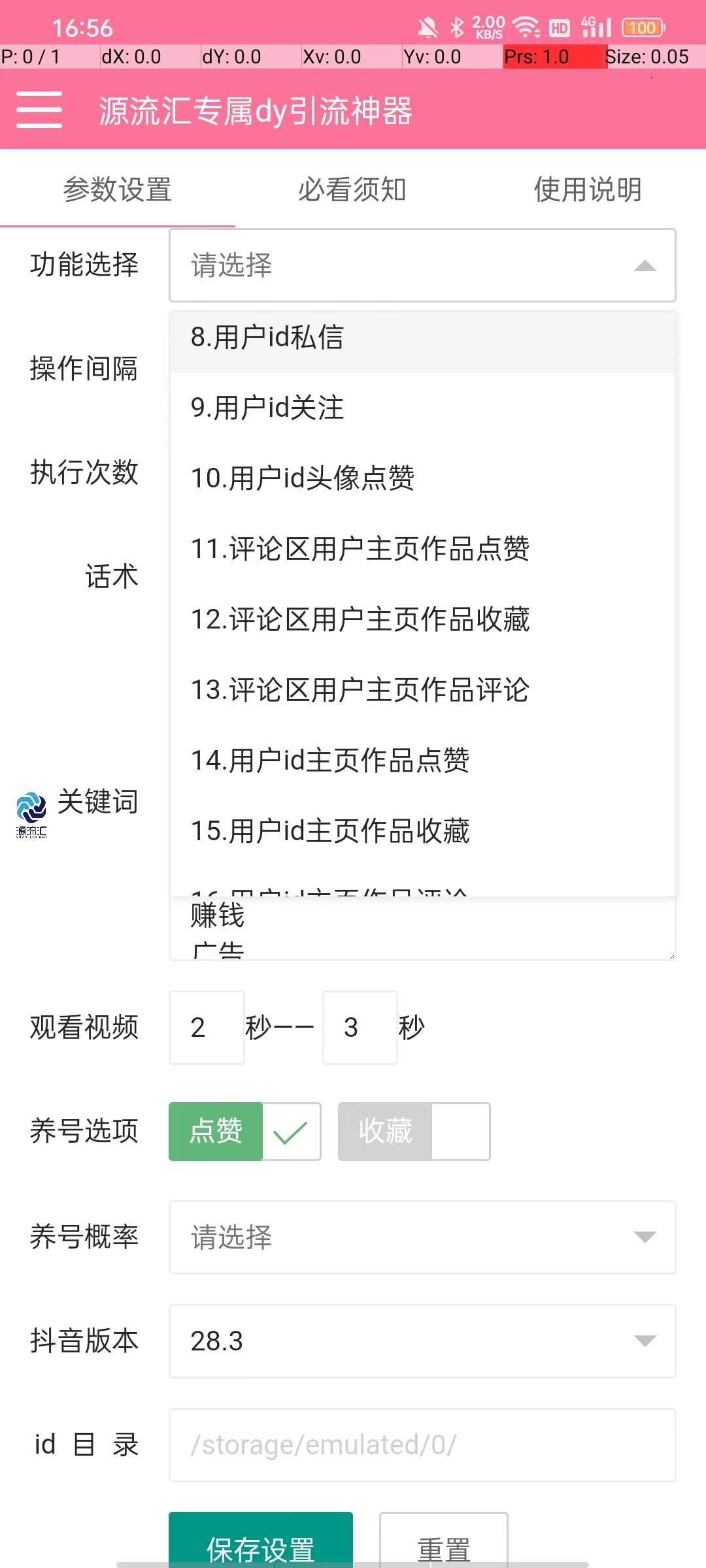Edit the minimum watch seconds field
The width and height of the screenshot is (706, 1568).
[x=207, y=1028]
